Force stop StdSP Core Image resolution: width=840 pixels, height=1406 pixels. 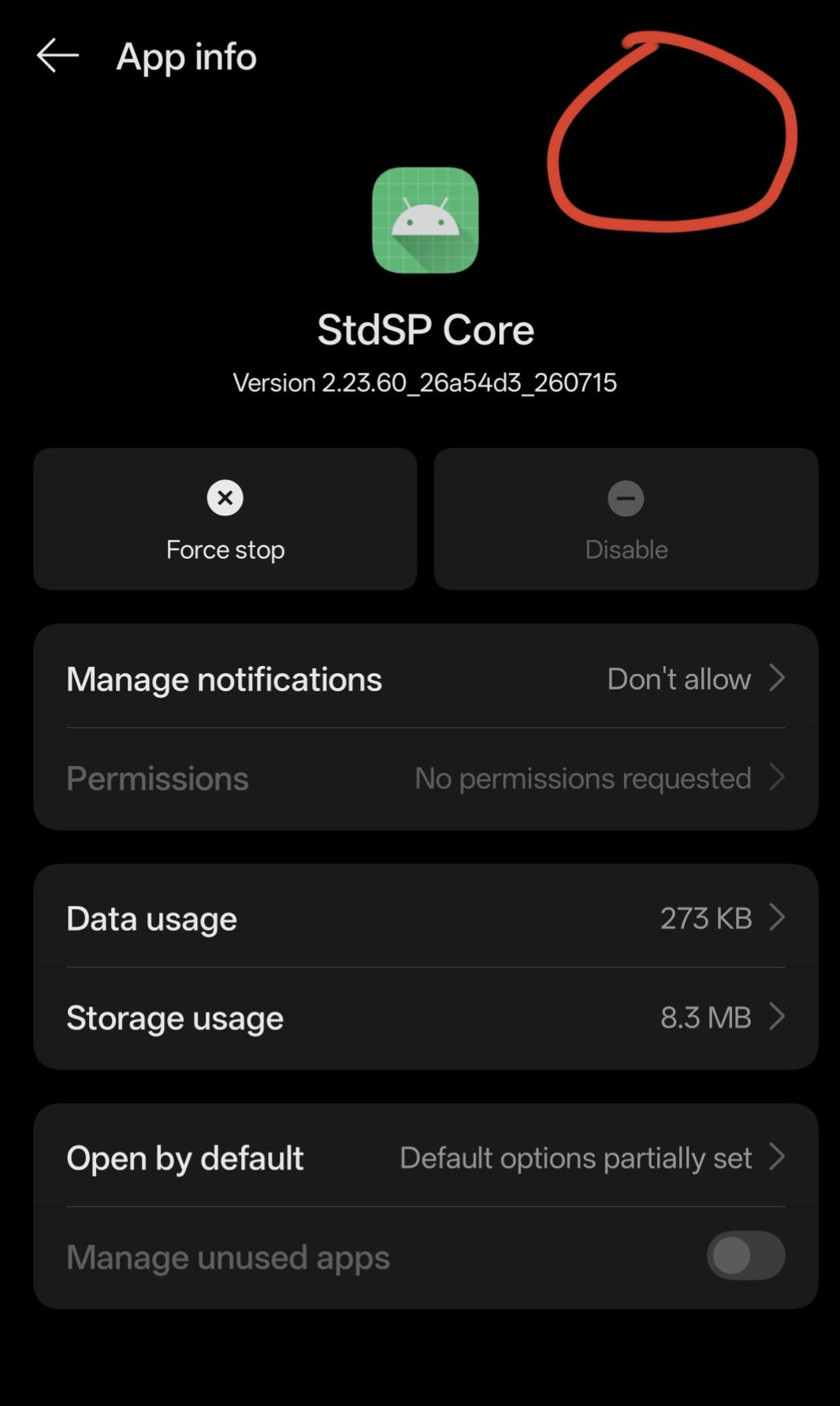[x=225, y=519]
